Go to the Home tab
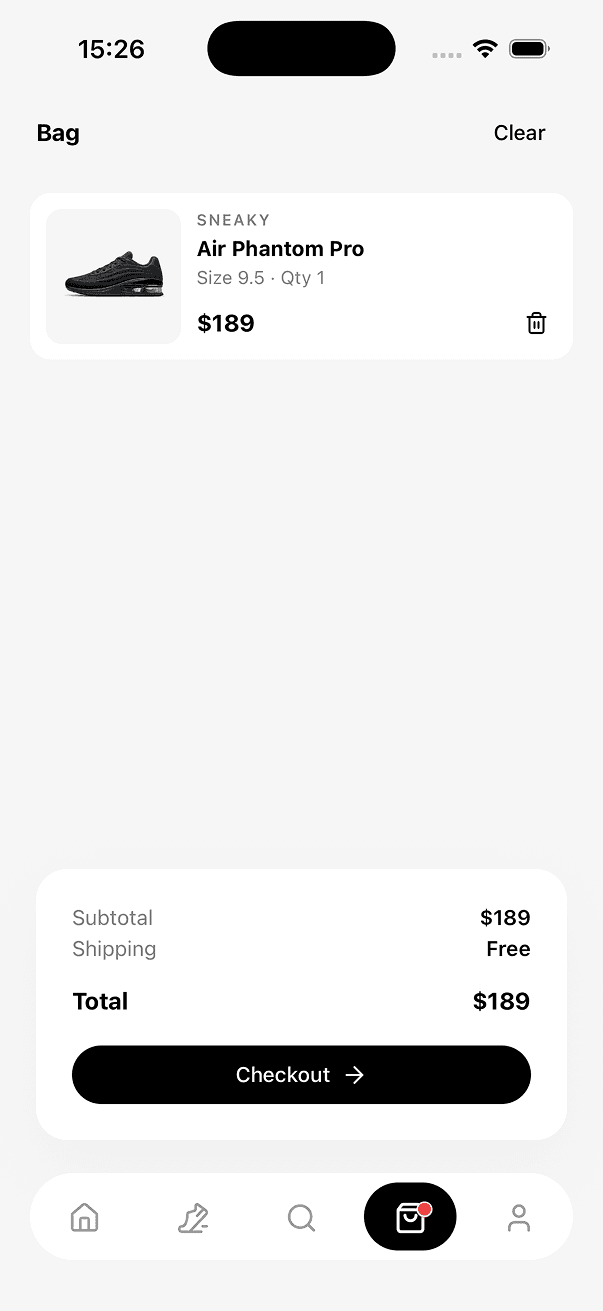This screenshot has height=1311, width=603. coord(85,1217)
